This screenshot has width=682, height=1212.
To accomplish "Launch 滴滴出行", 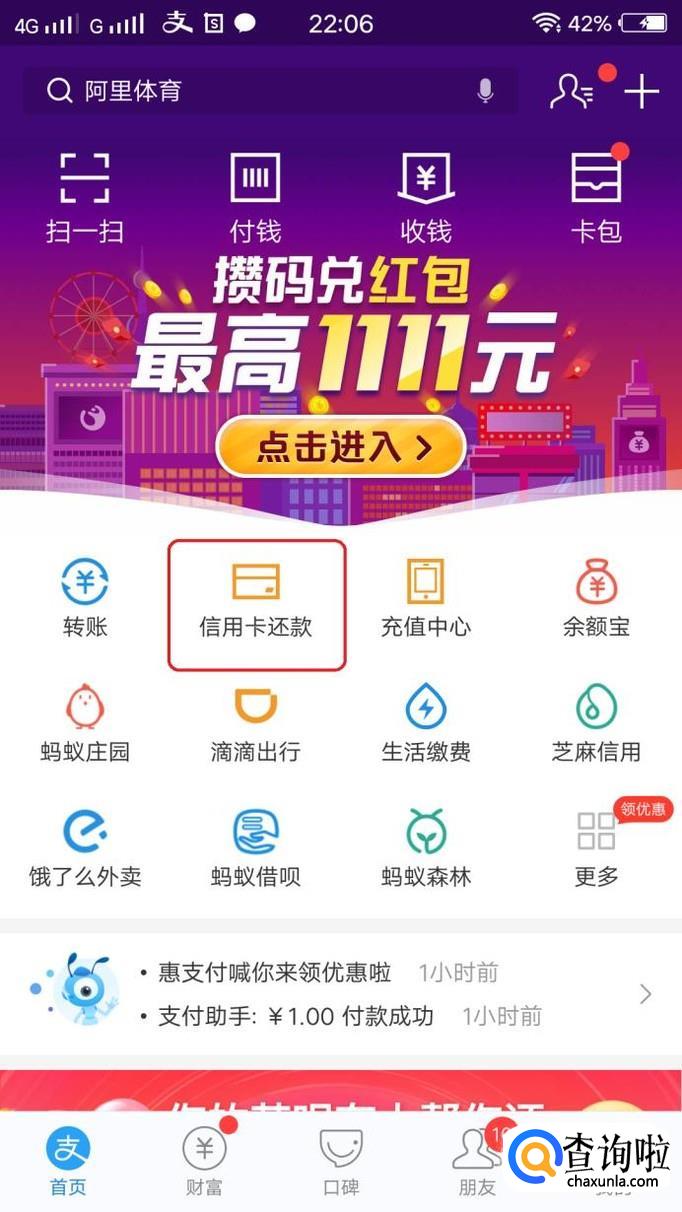I will point(256,724).
